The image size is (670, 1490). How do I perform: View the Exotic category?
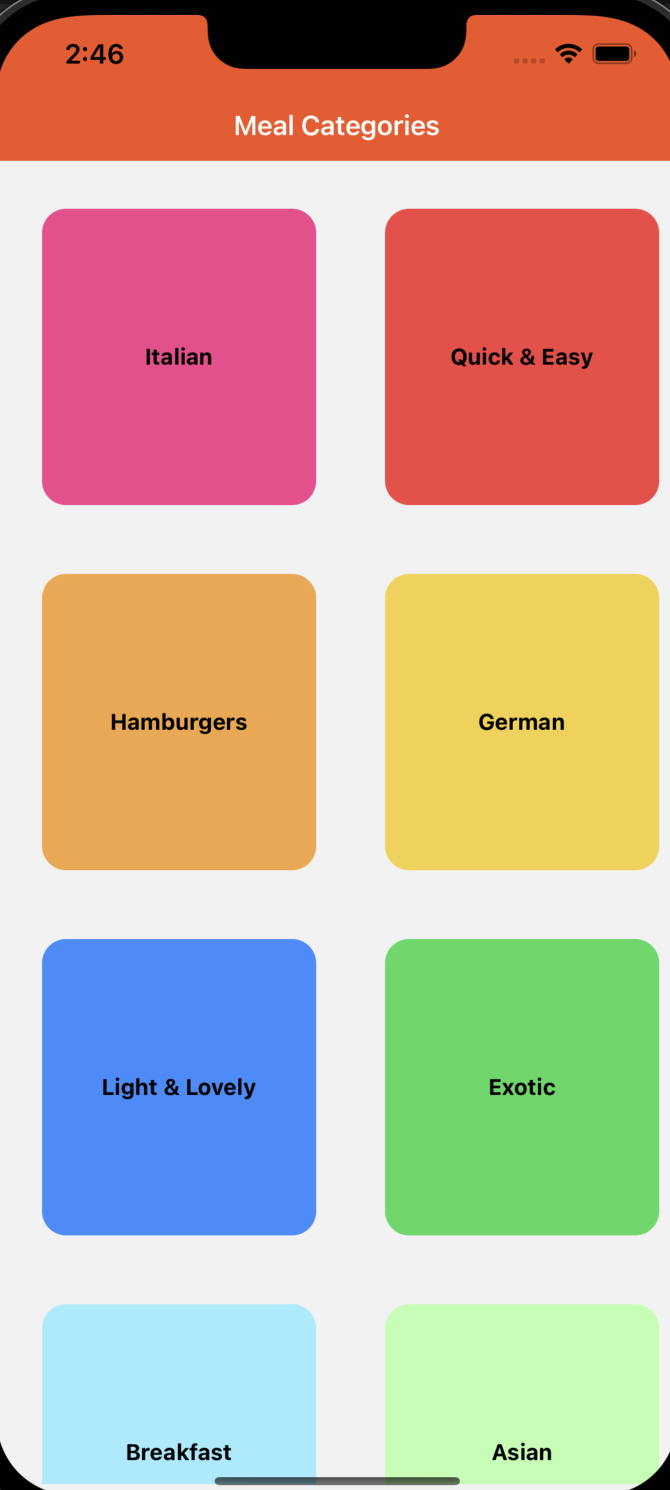(x=521, y=1087)
